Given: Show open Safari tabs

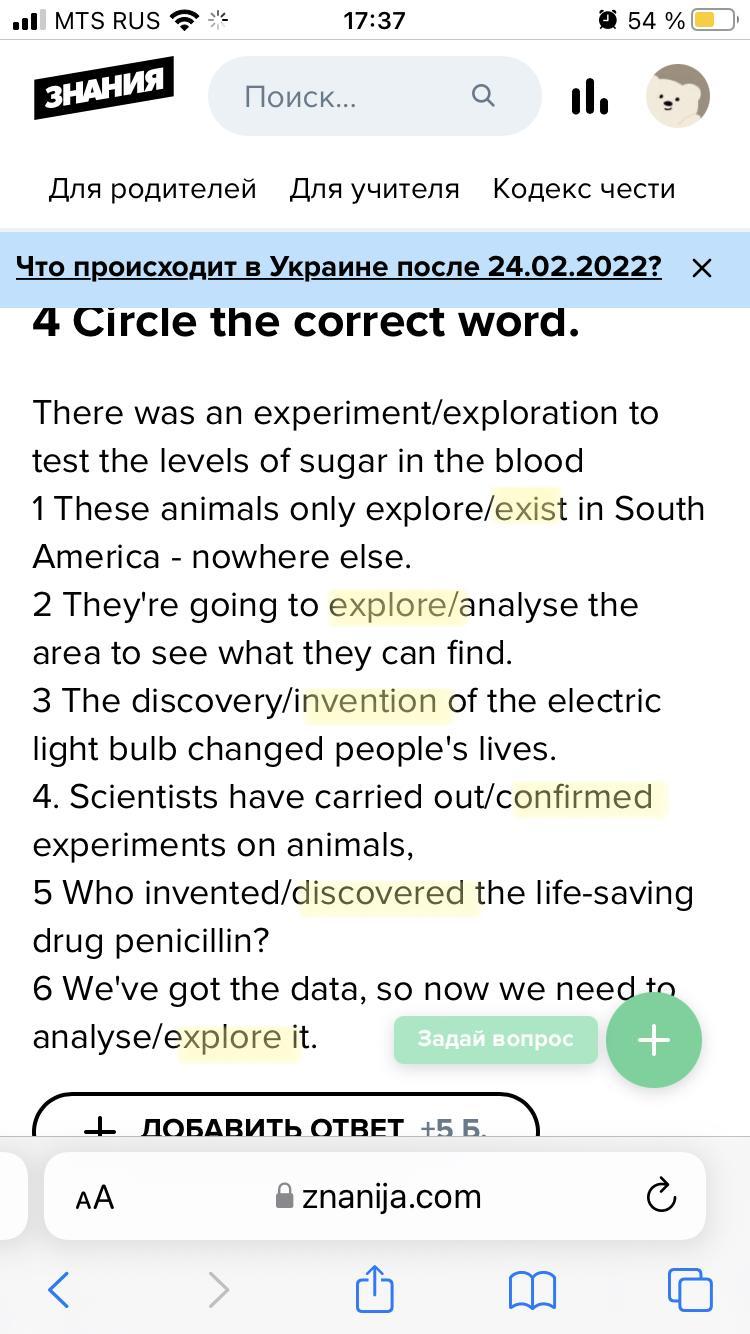Looking at the screenshot, I should click(690, 1290).
